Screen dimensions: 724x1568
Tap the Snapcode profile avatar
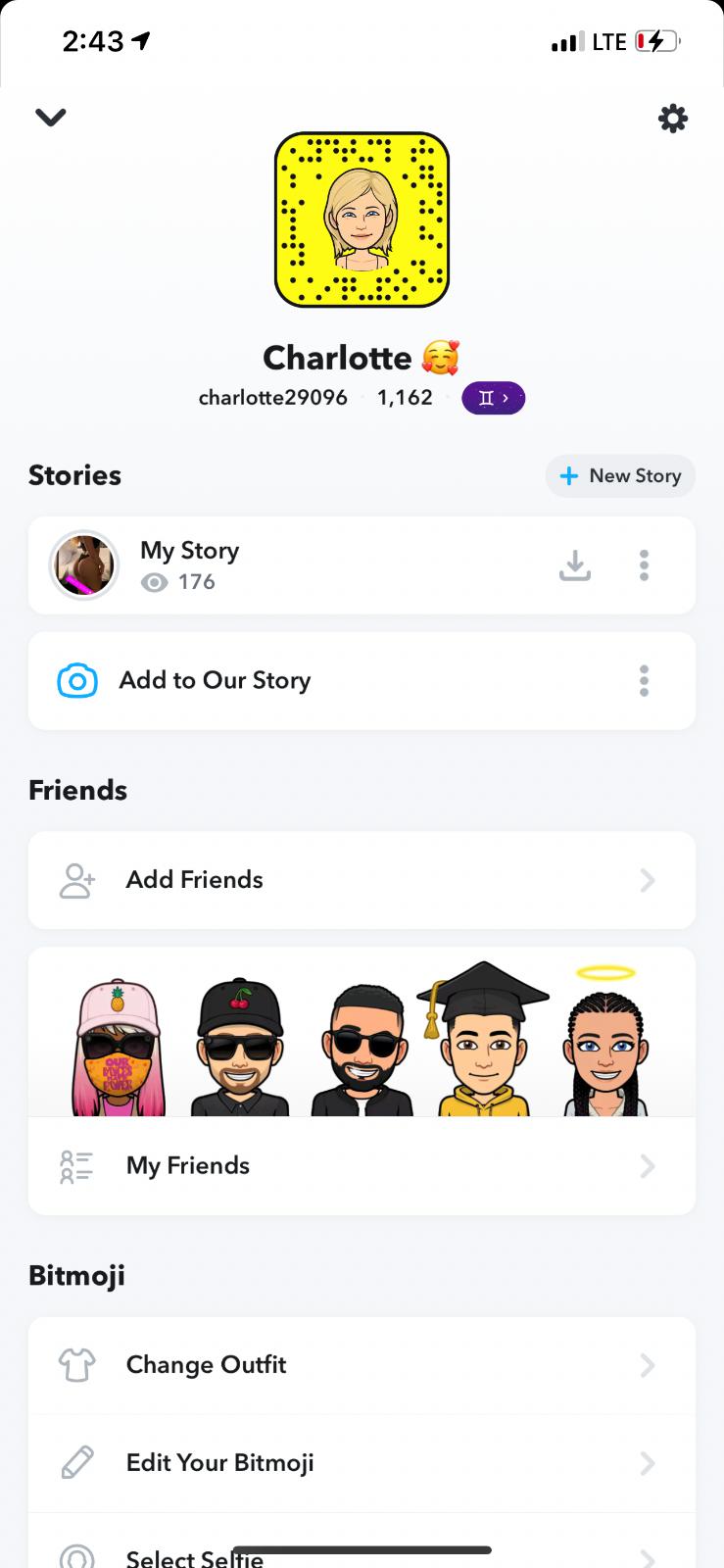point(362,220)
